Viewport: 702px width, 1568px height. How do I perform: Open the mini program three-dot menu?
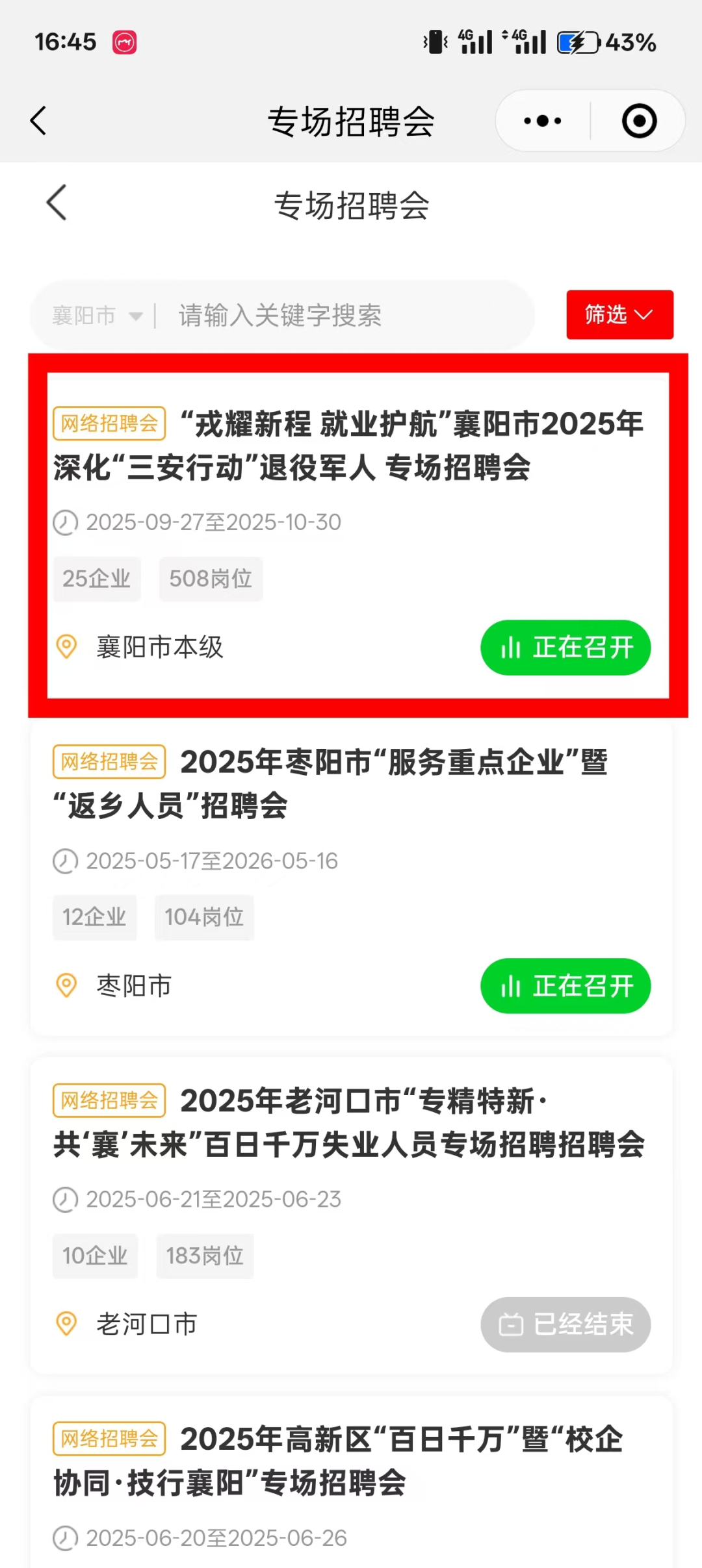point(543,121)
